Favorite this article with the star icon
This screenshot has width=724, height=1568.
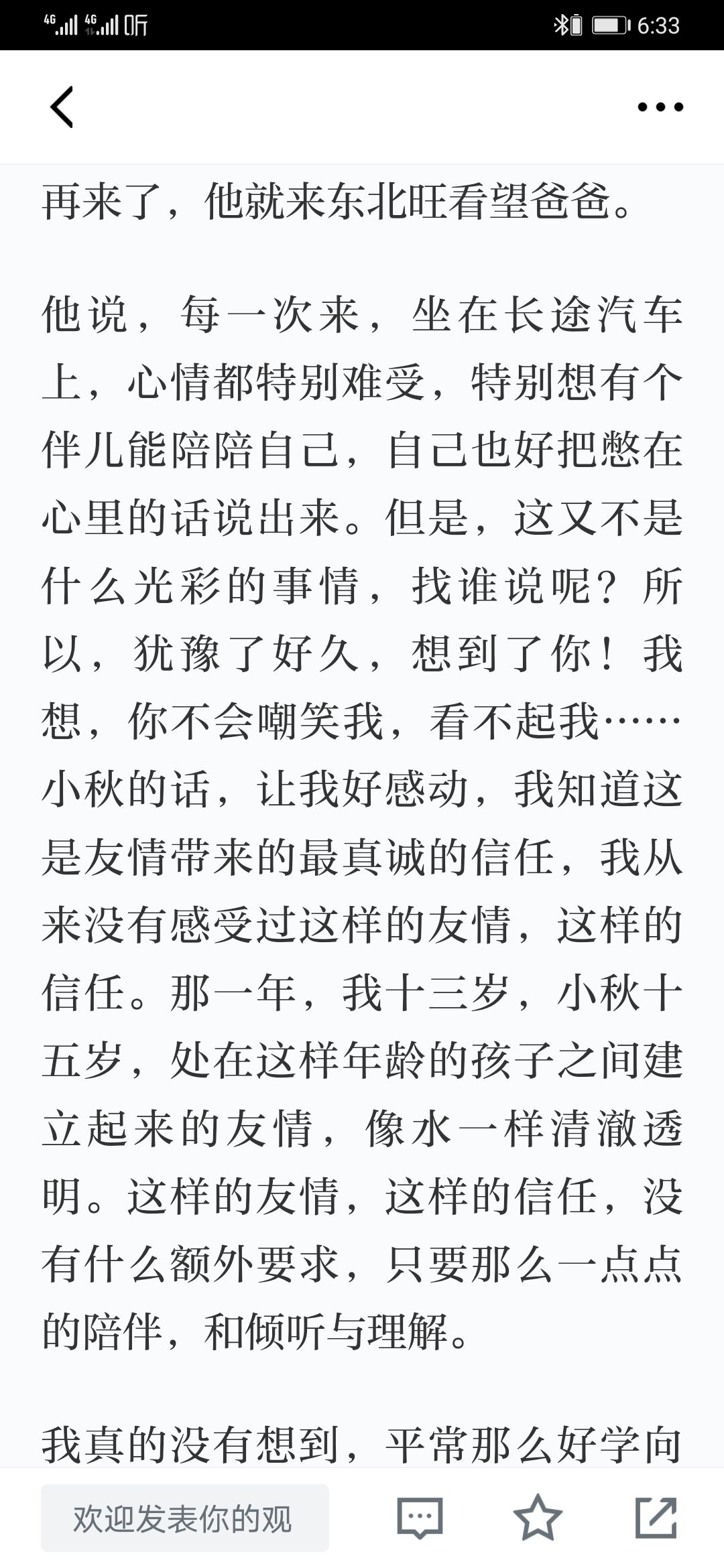coord(538,1518)
